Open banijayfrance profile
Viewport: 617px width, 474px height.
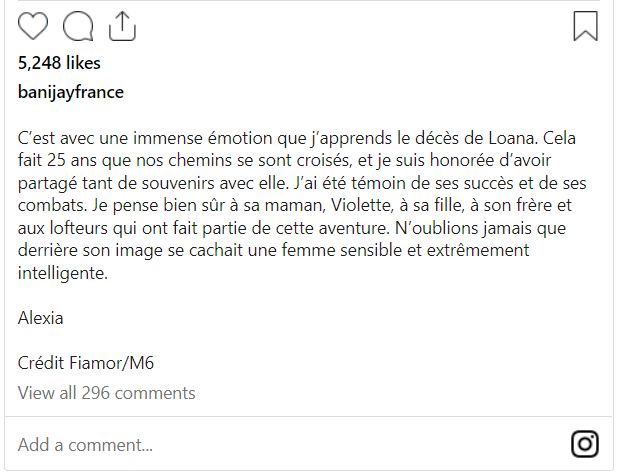(x=70, y=91)
